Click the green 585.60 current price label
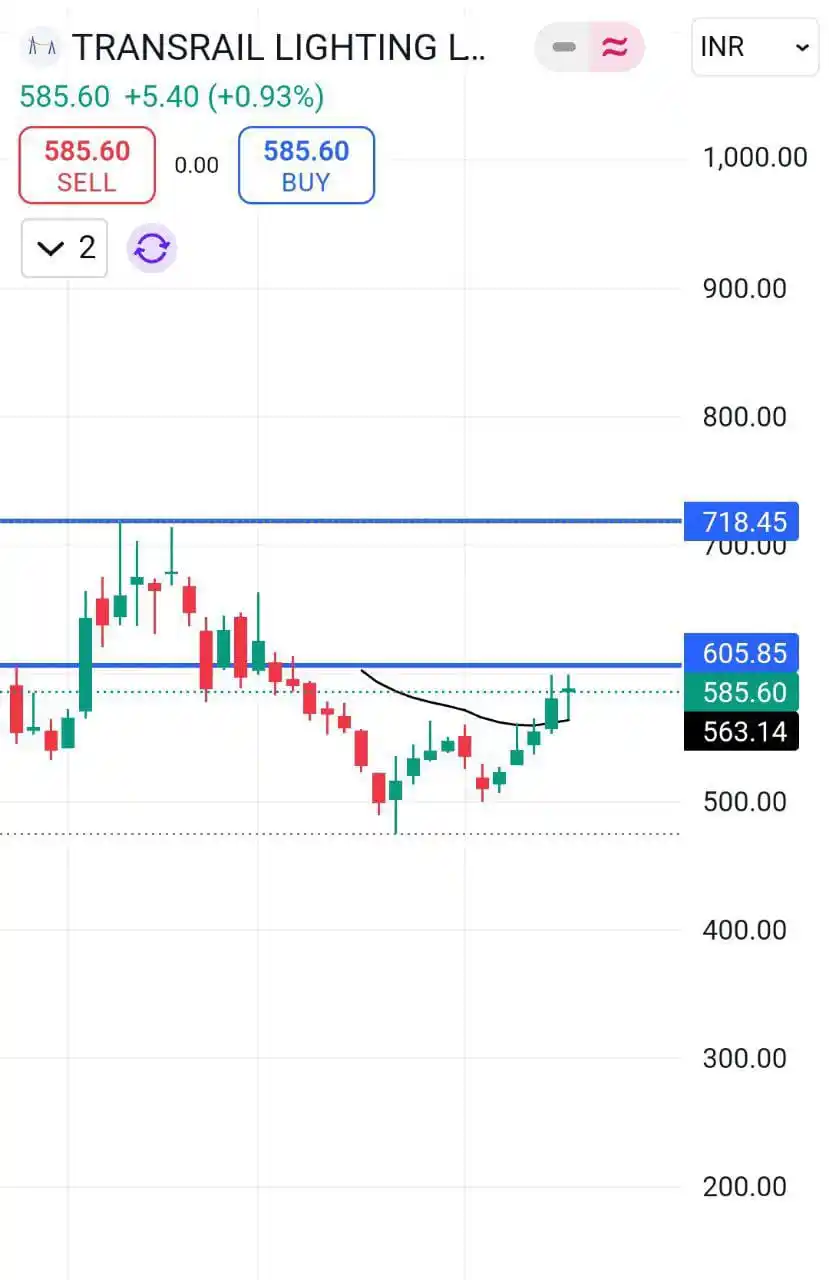This screenshot has width=829, height=1280. (x=742, y=691)
